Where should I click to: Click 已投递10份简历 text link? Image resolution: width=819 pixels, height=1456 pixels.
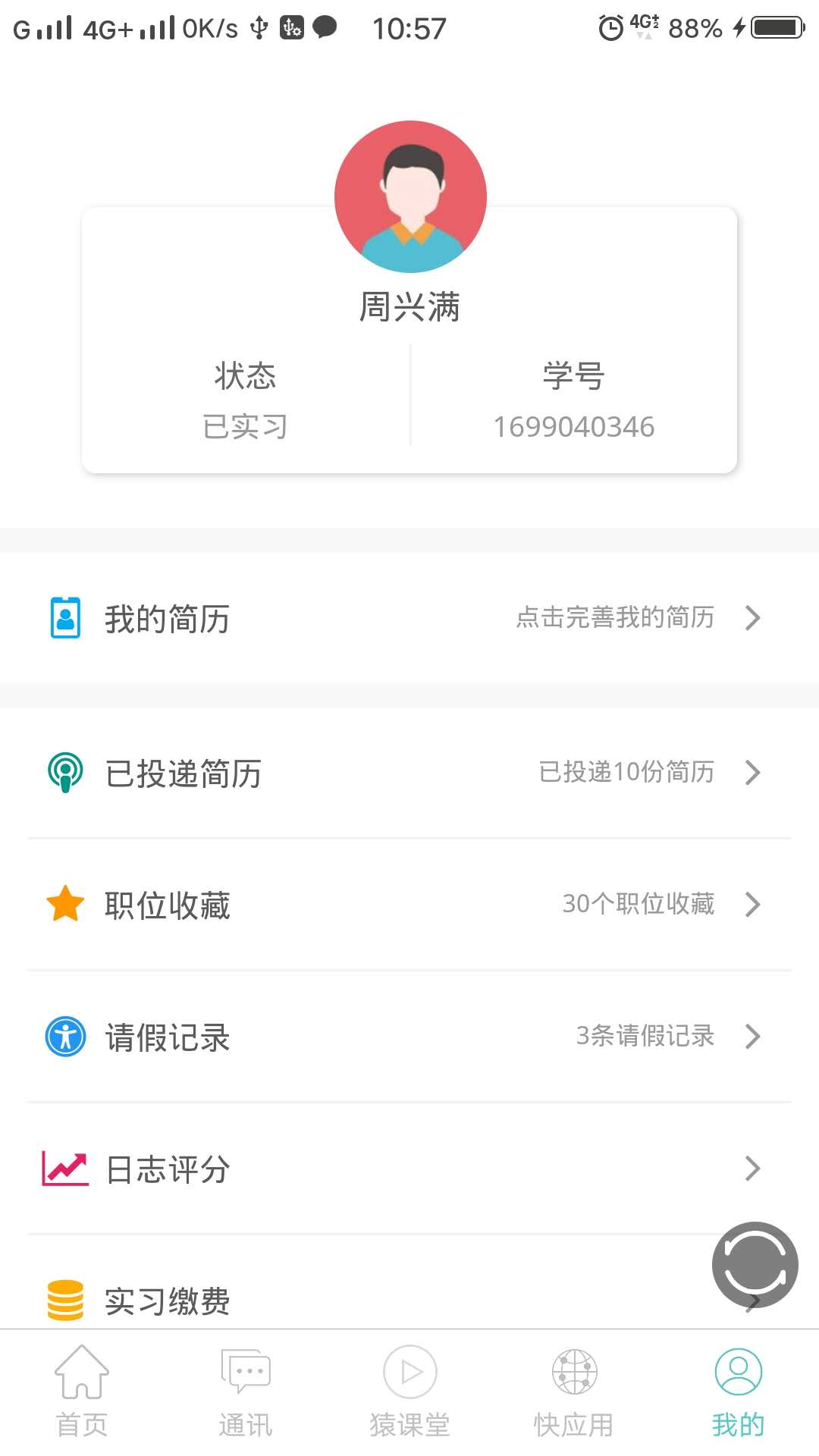click(x=626, y=773)
